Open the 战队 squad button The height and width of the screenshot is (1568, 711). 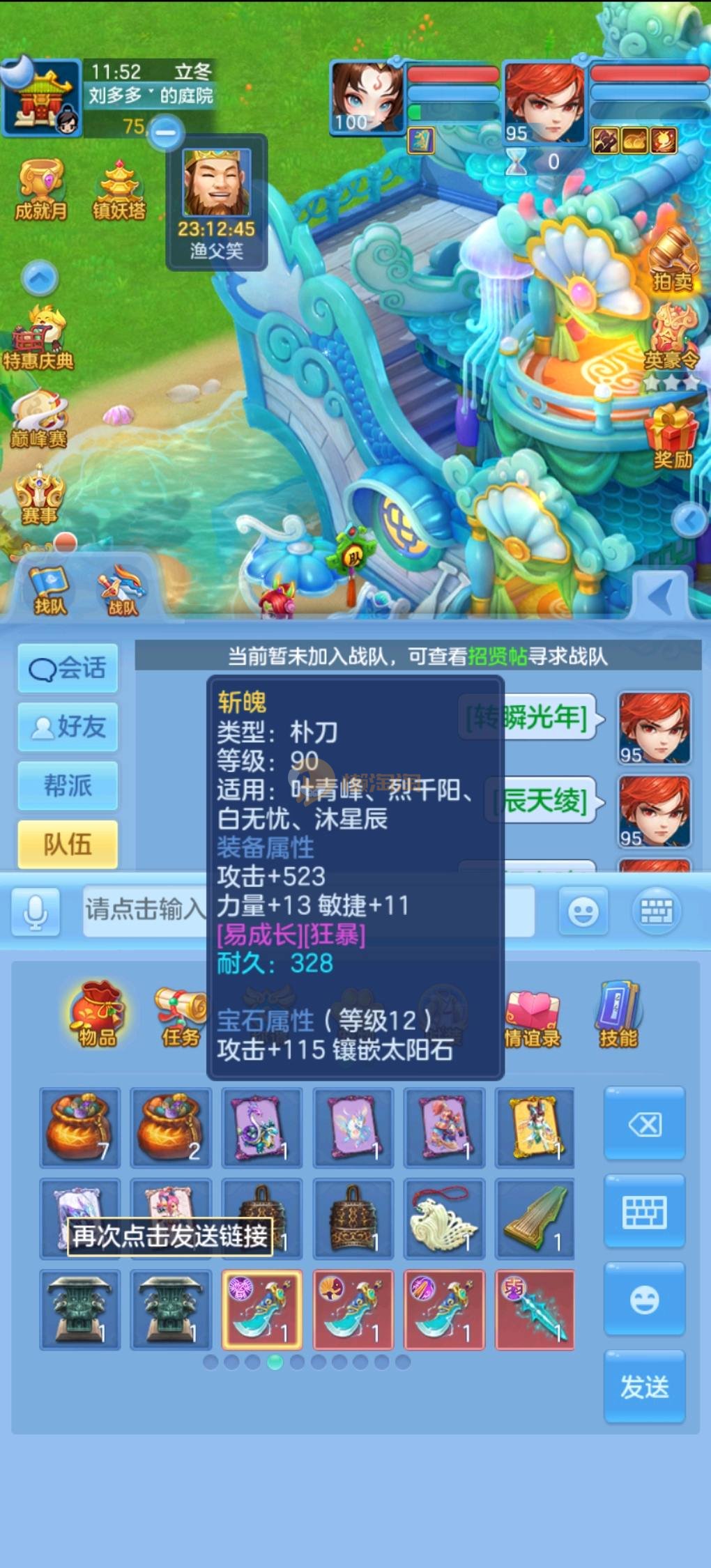coord(123,590)
